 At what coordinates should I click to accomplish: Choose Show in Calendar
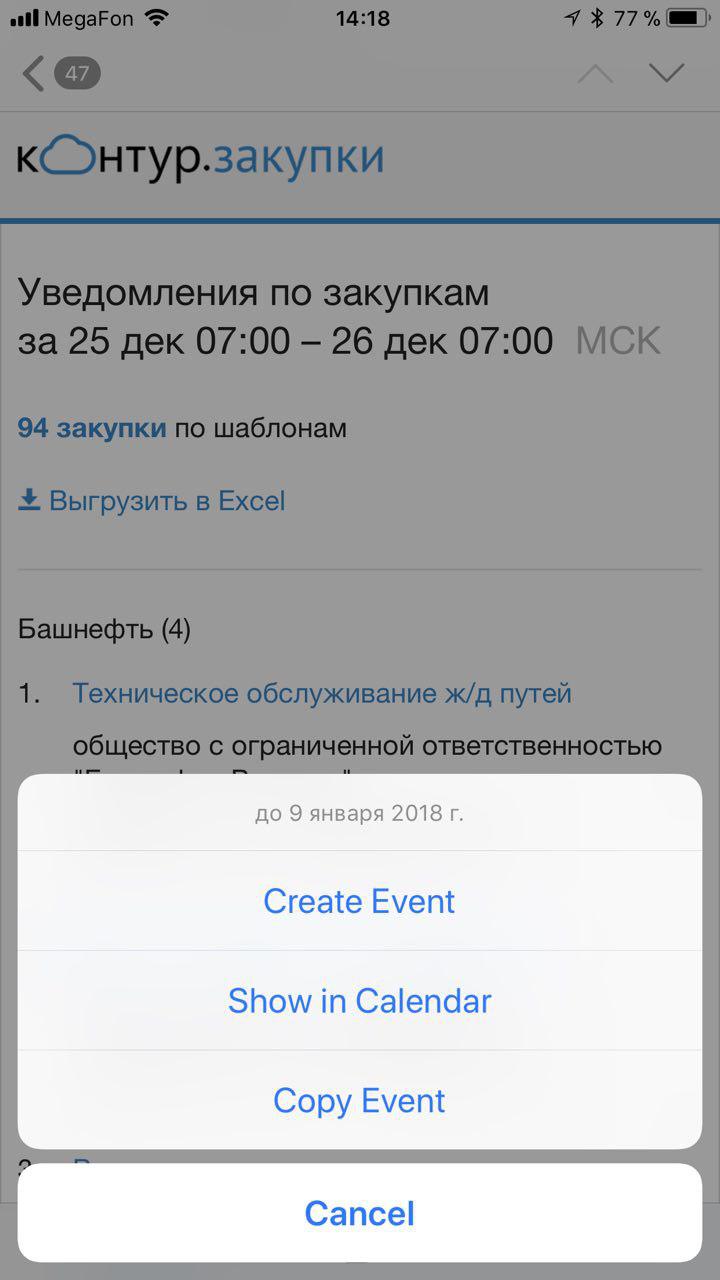[359, 1001]
